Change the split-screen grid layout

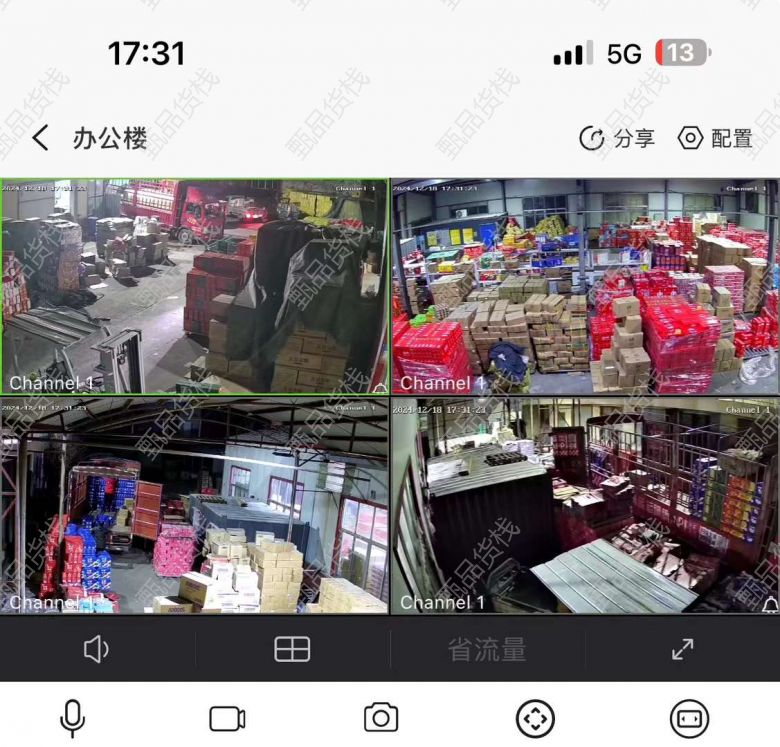(292, 649)
